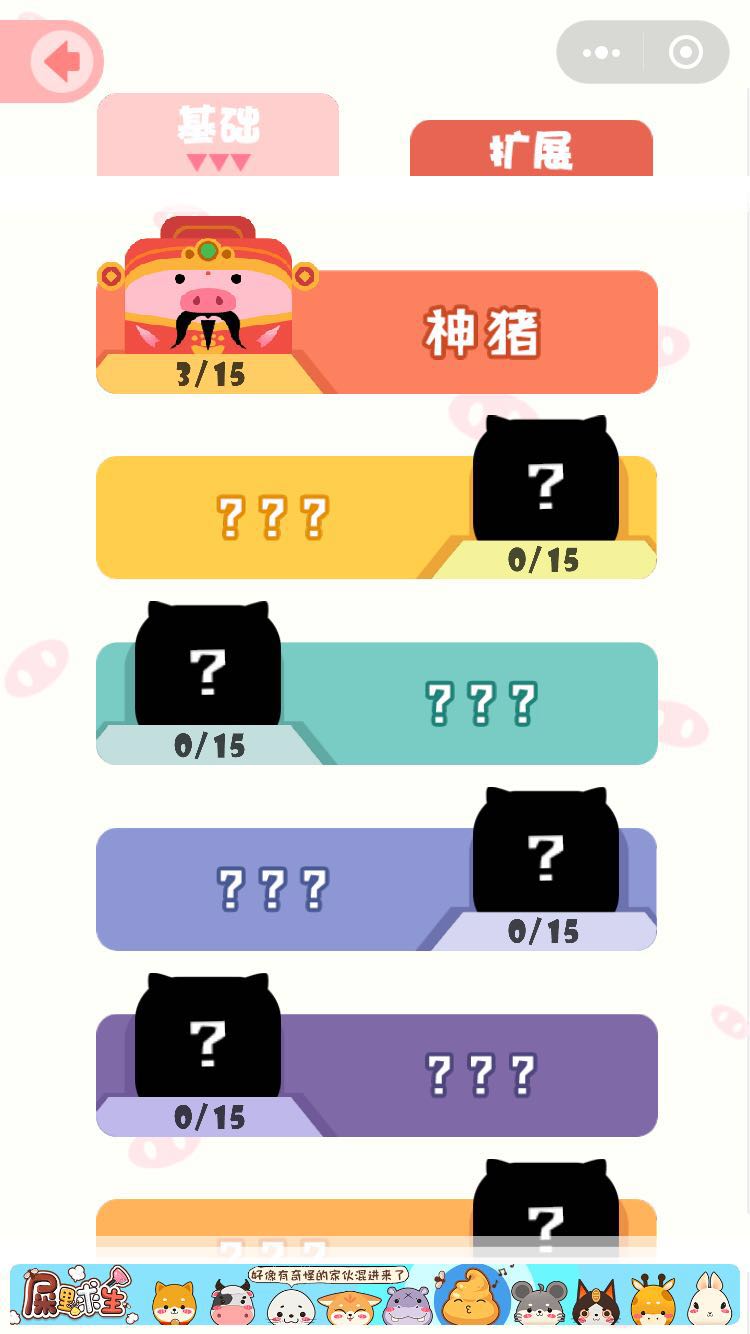Open the mini program three-dot menu
The image size is (750, 1334).
pos(601,52)
